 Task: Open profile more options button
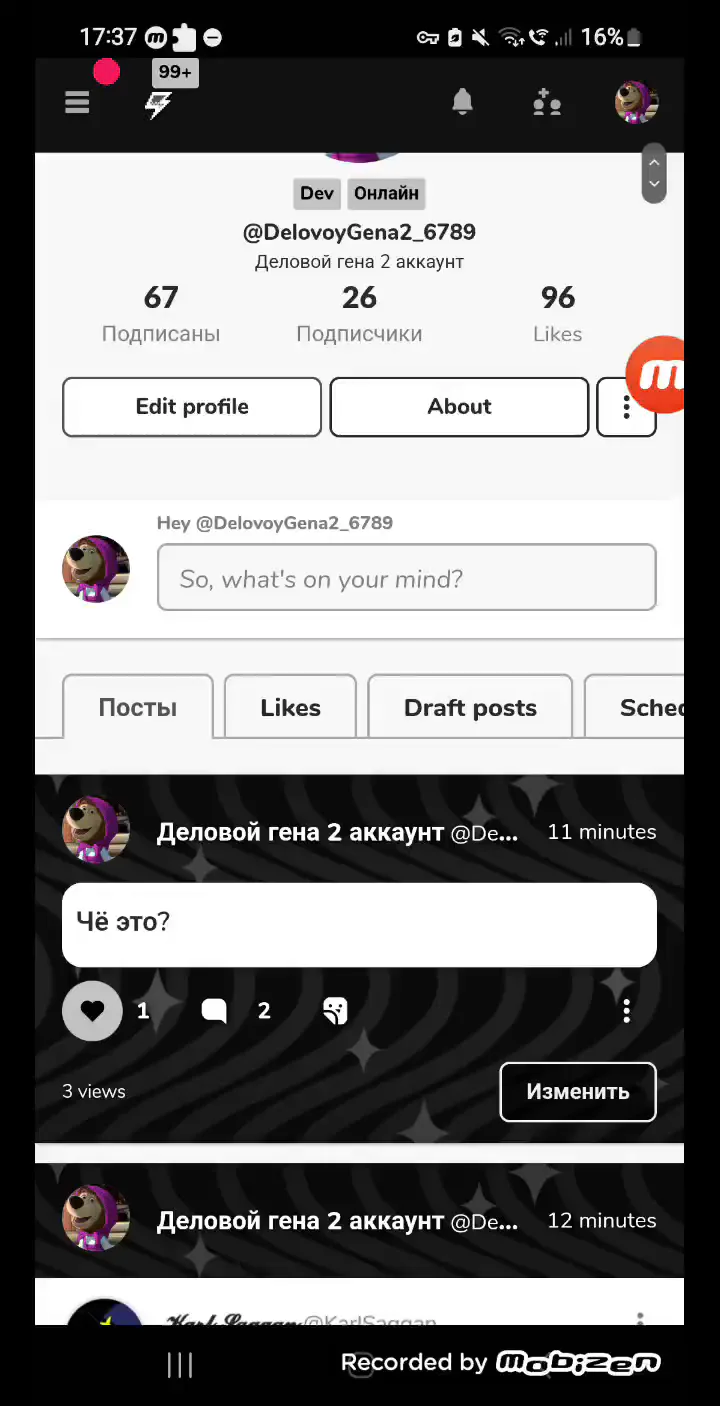pos(626,407)
